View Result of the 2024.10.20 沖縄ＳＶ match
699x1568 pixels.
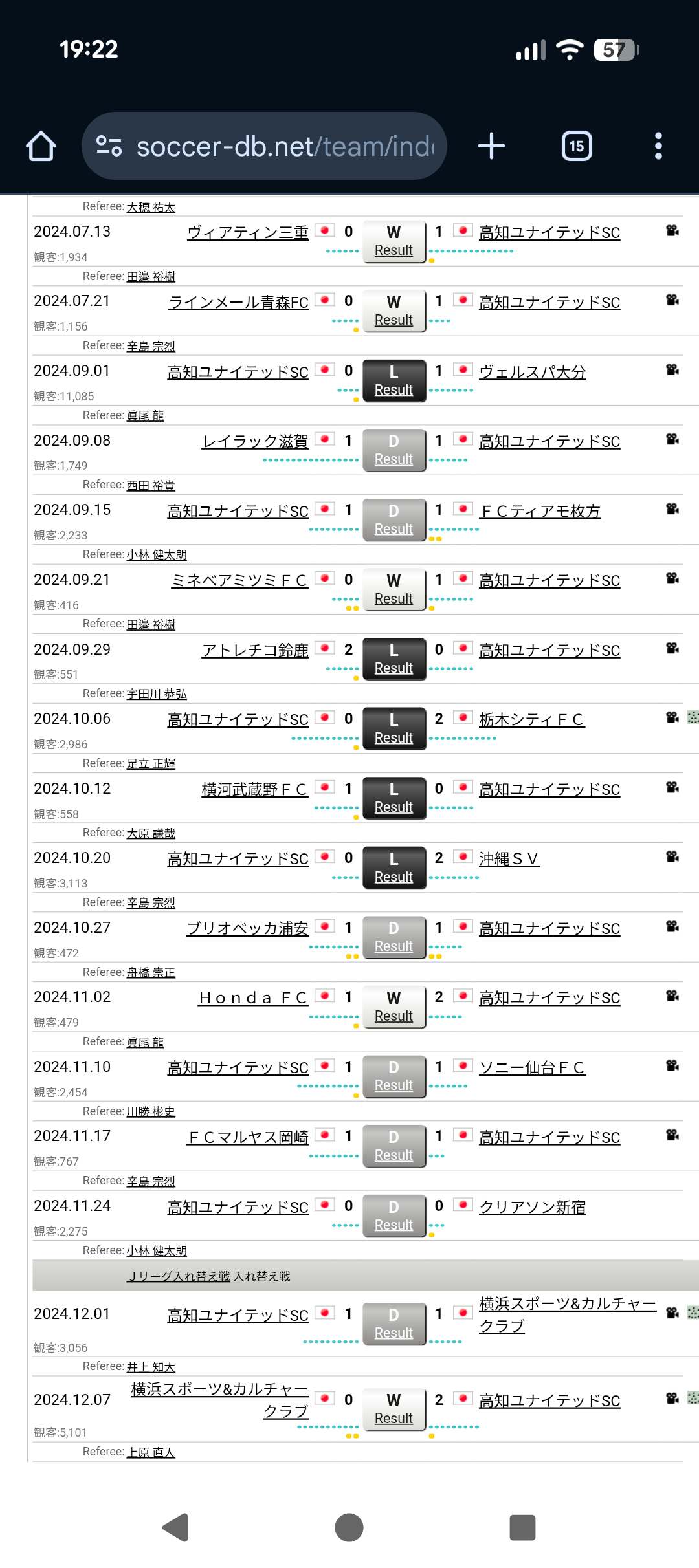(x=394, y=877)
